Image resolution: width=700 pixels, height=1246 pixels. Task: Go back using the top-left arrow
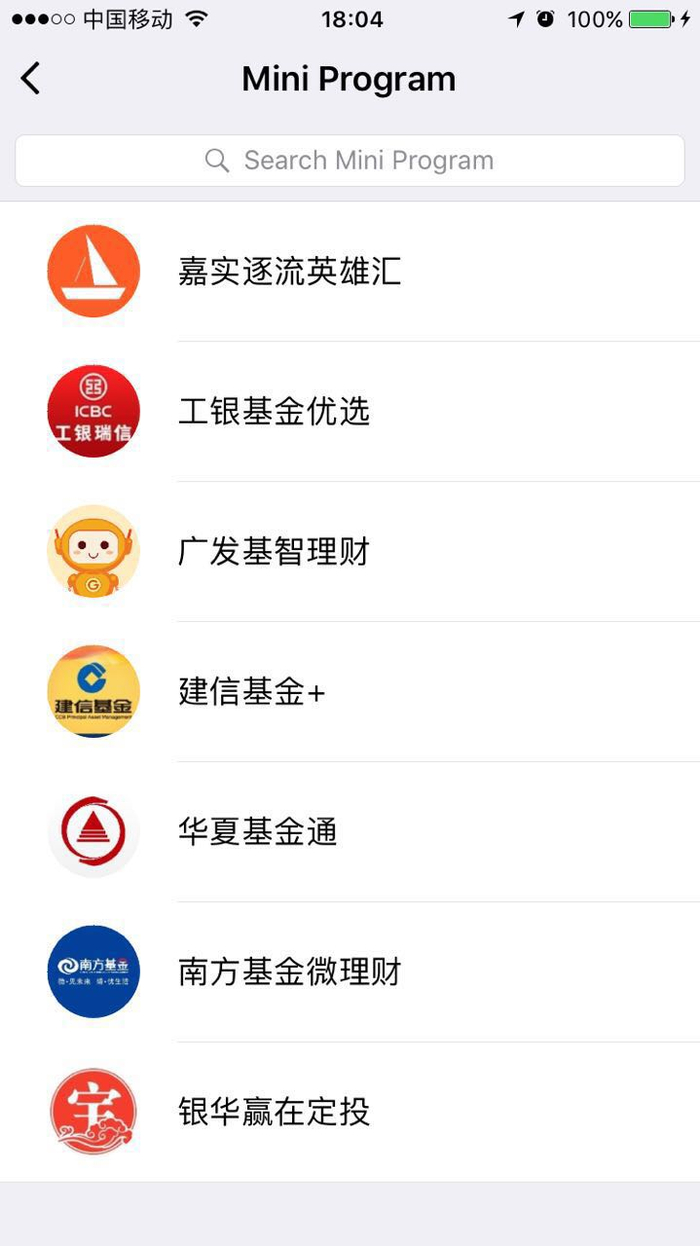[31, 78]
